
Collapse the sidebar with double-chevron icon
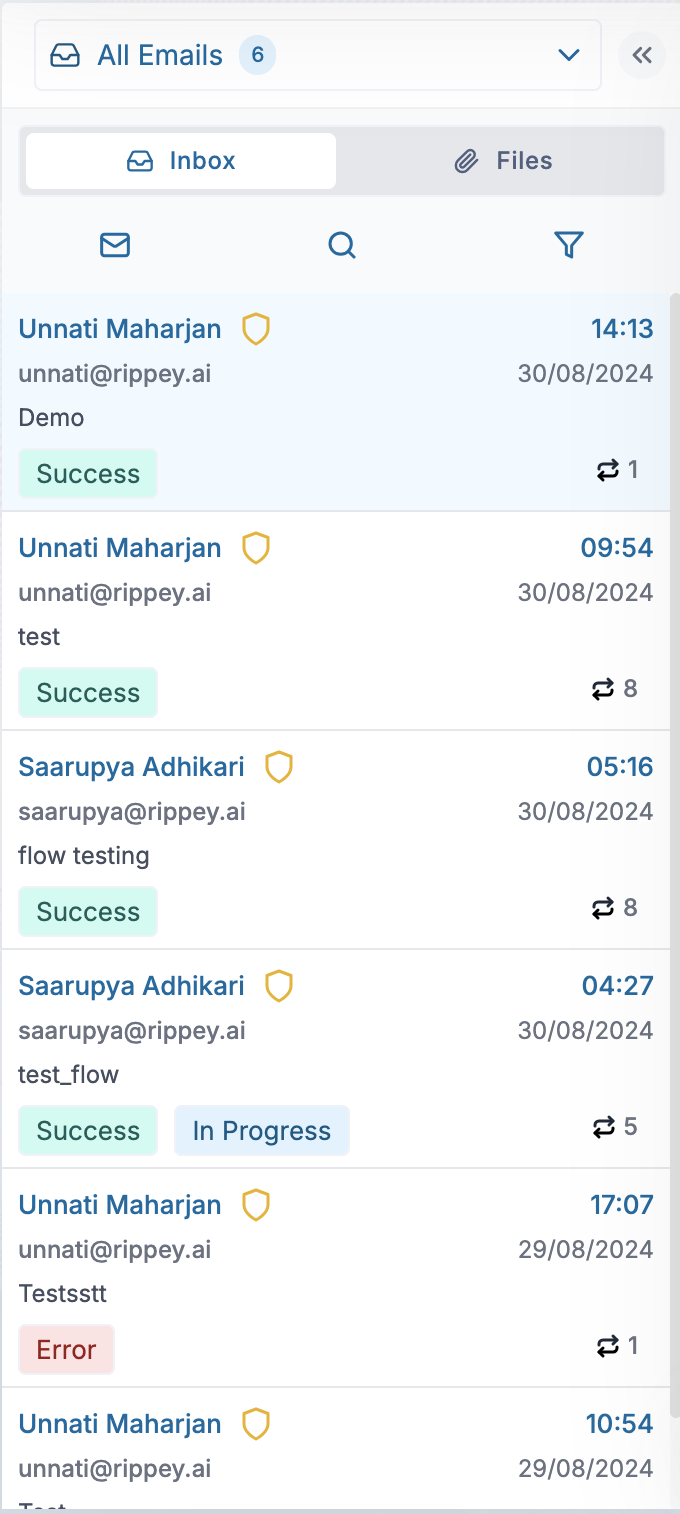click(x=642, y=55)
